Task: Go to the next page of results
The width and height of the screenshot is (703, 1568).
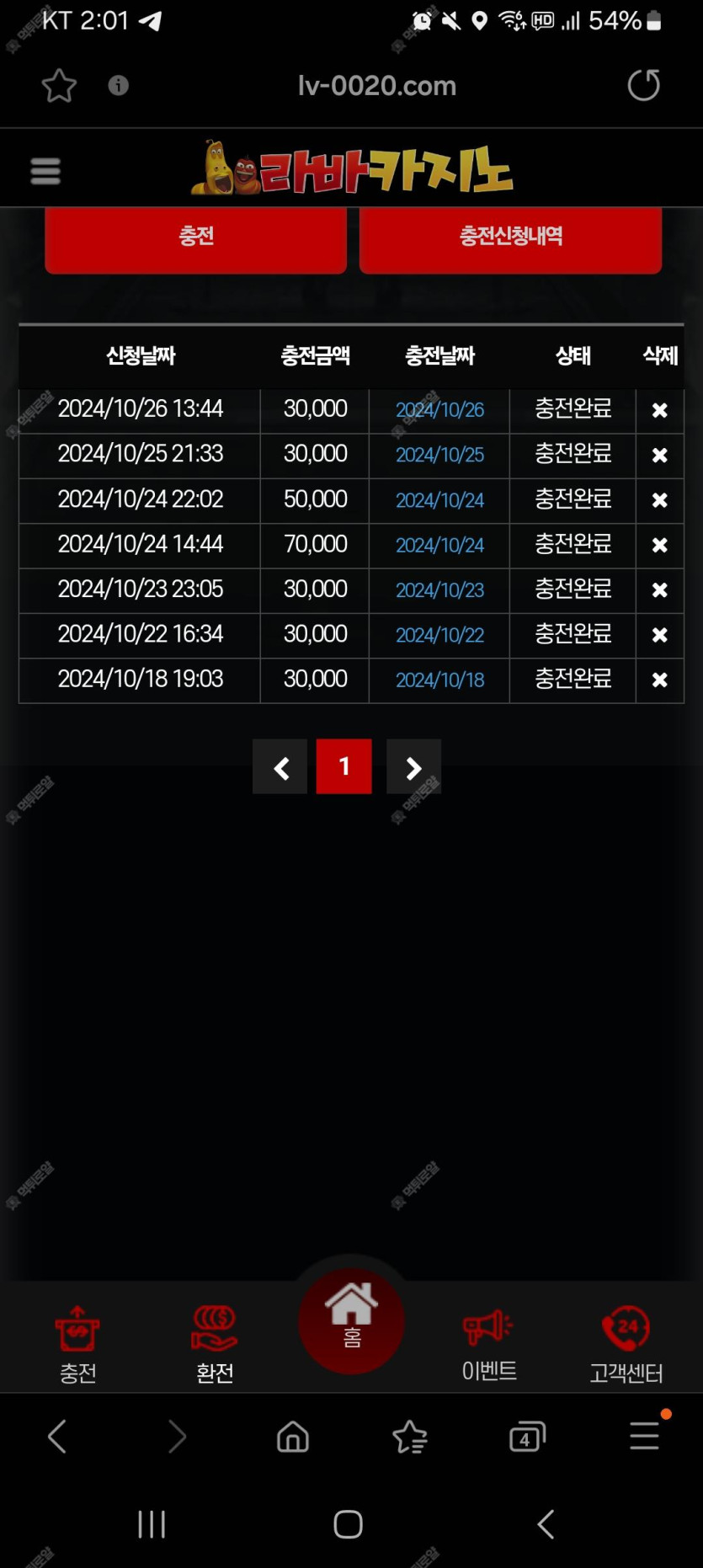Action: (413, 766)
